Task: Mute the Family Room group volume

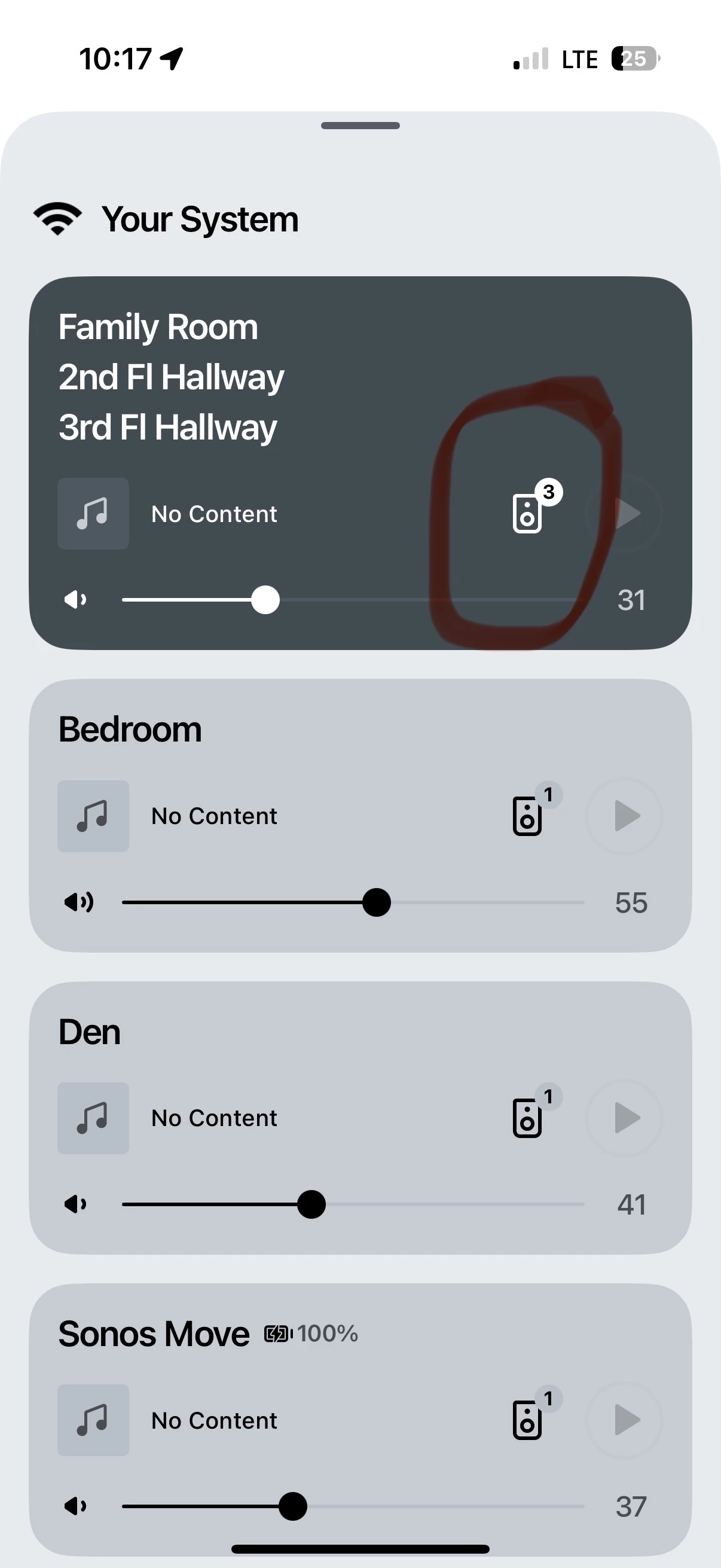Action: [x=75, y=600]
